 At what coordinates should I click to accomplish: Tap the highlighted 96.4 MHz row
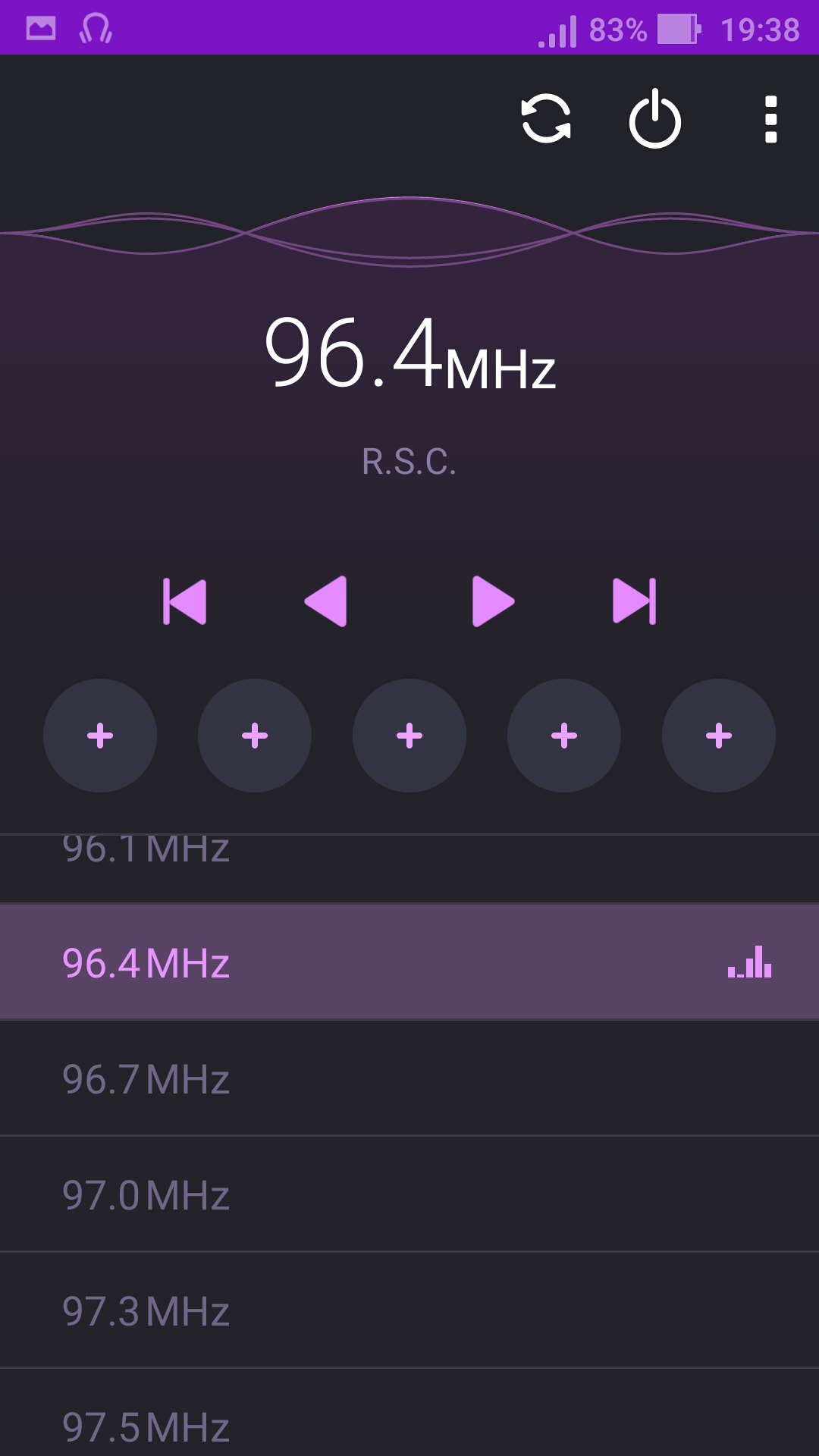click(x=409, y=962)
